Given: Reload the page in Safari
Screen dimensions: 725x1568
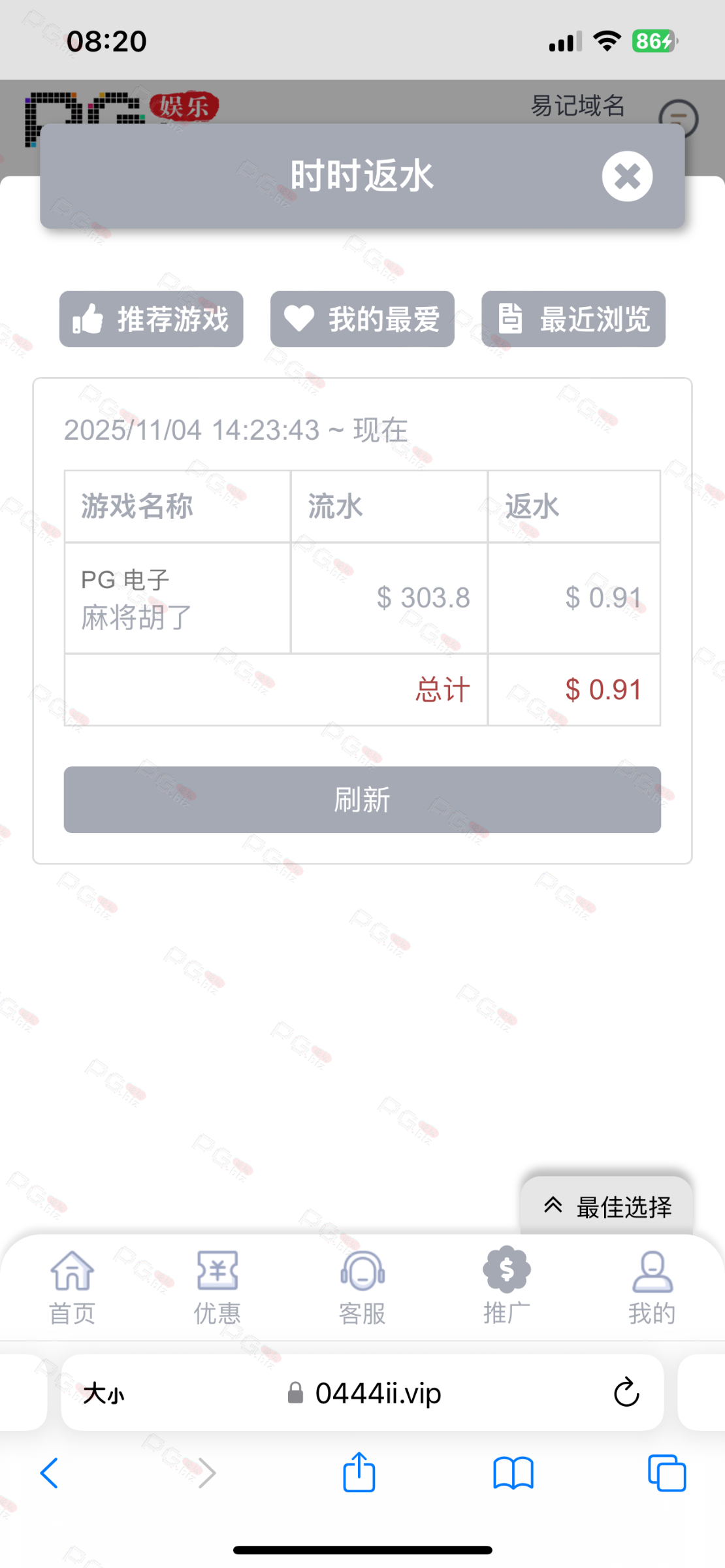Looking at the screenshot, I should (x=626, y=1392).
